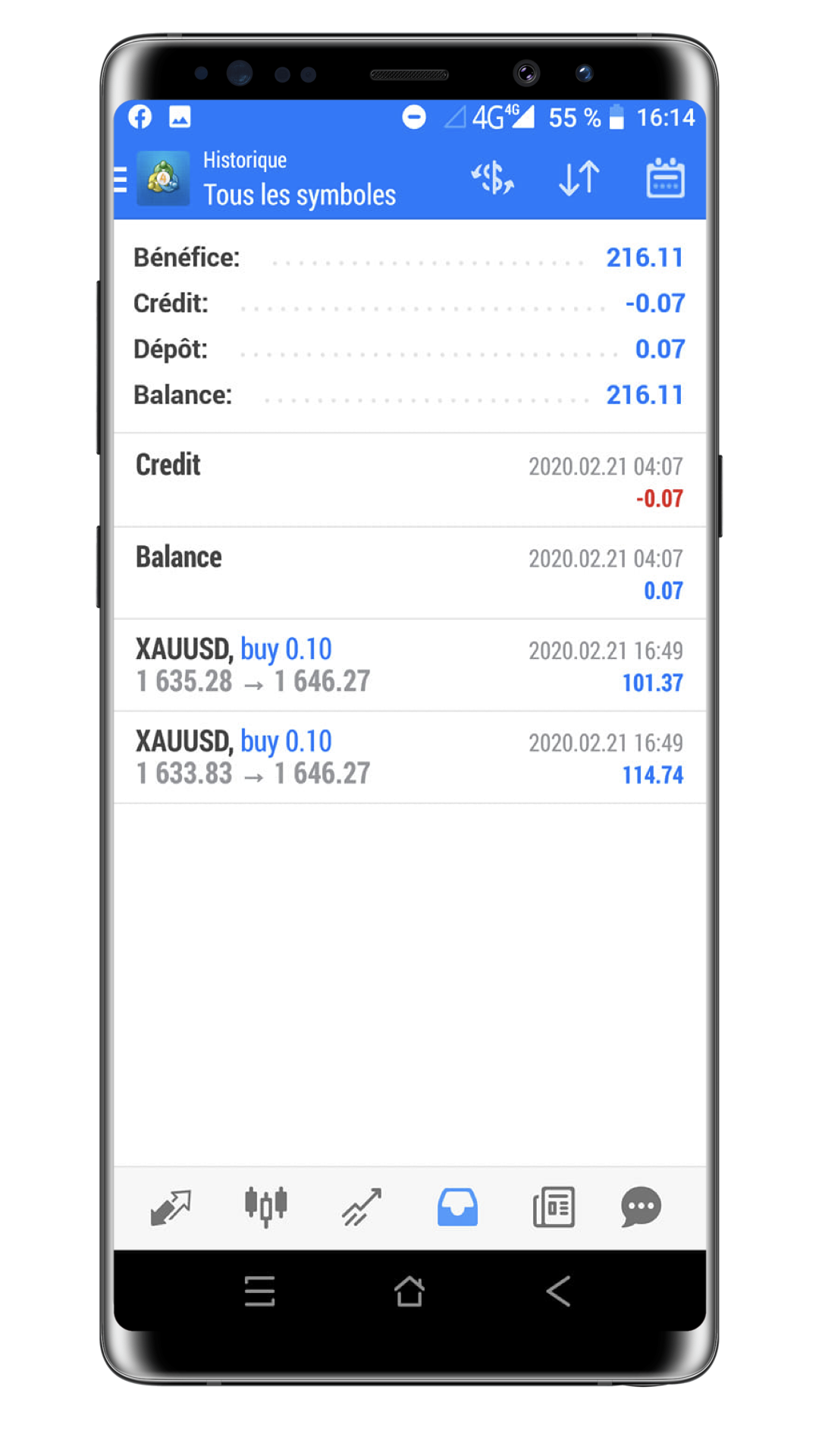Pick a date range with the calendar icon
Image resolution: width=819 pixels, height=1456 pixels.
tap(665, 179)
